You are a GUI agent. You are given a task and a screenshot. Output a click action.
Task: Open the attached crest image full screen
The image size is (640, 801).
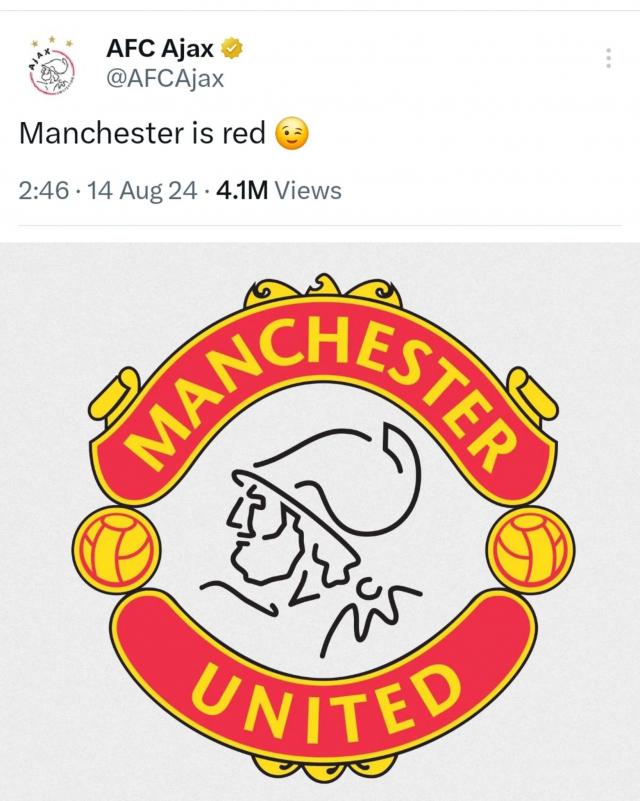tap(320, 520)
